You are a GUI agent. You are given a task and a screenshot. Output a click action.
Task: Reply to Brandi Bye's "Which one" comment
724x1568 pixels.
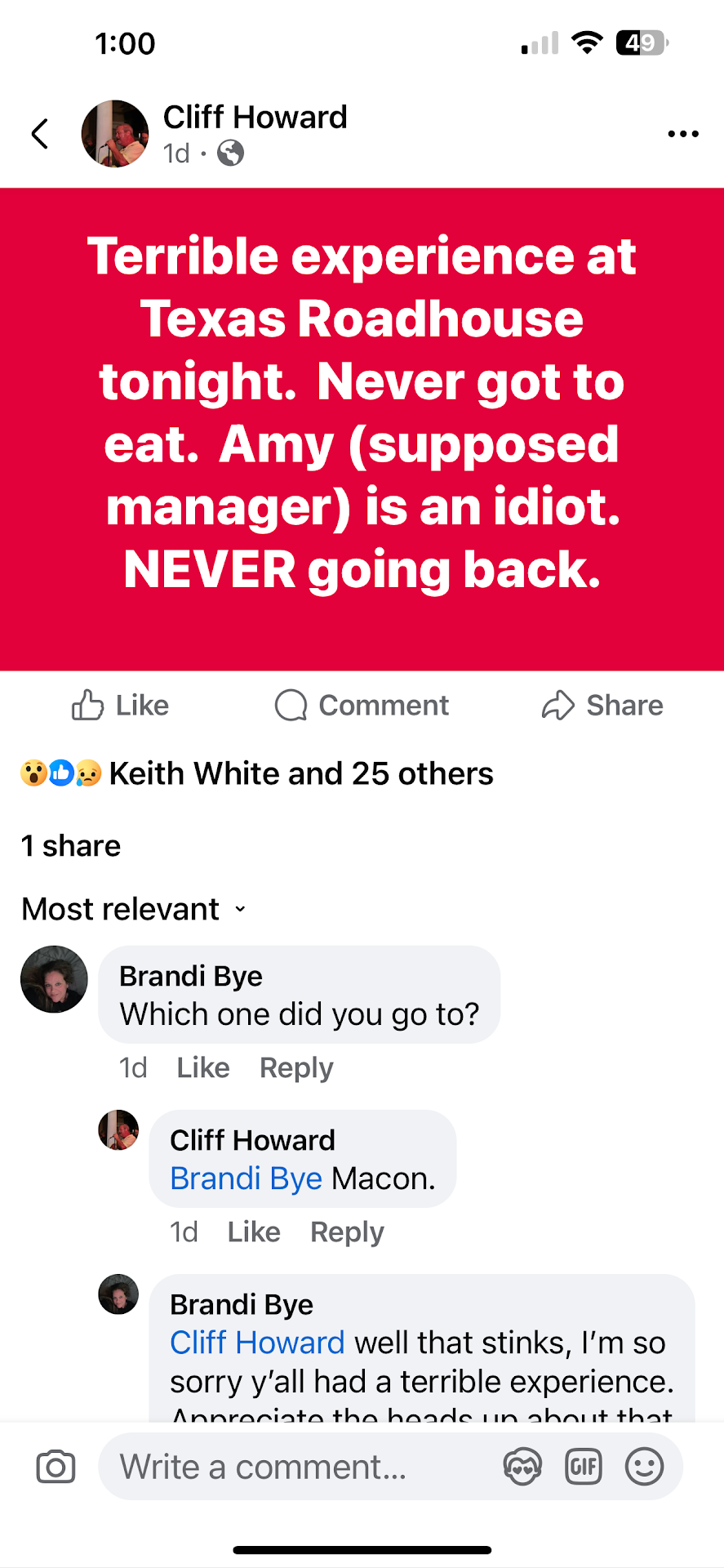(296, 1067)
